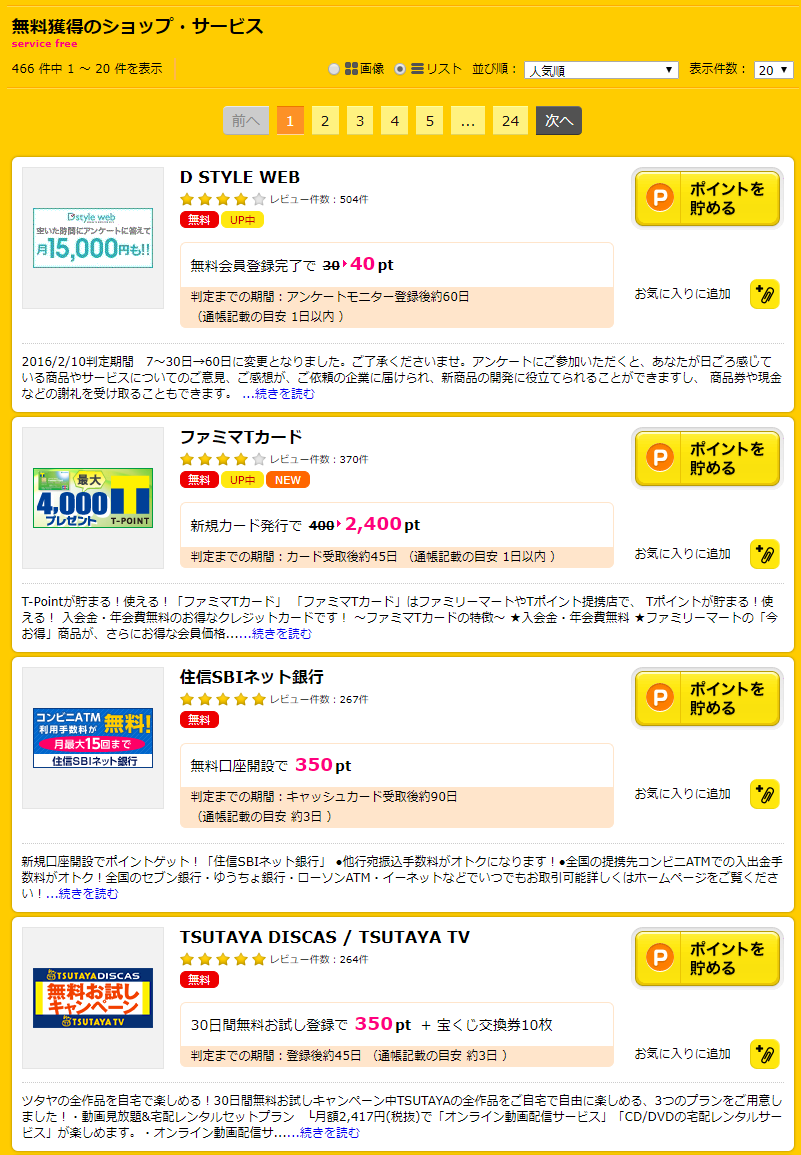Go to page 3
Image resolution: width=801 pixels, height=1155 pixels.
(360, 121)
